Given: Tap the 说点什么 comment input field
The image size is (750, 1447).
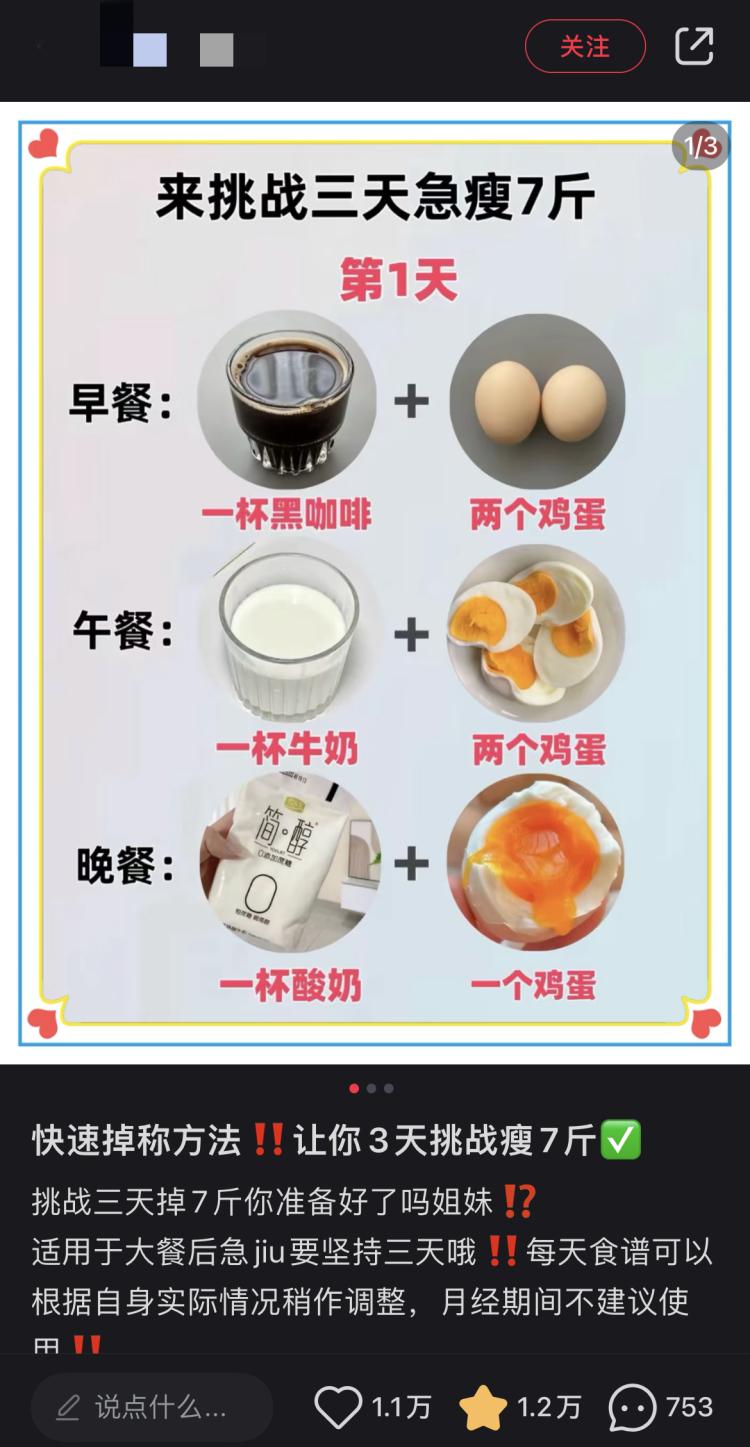Looking at the screenshot, I should click(152, 1407).
